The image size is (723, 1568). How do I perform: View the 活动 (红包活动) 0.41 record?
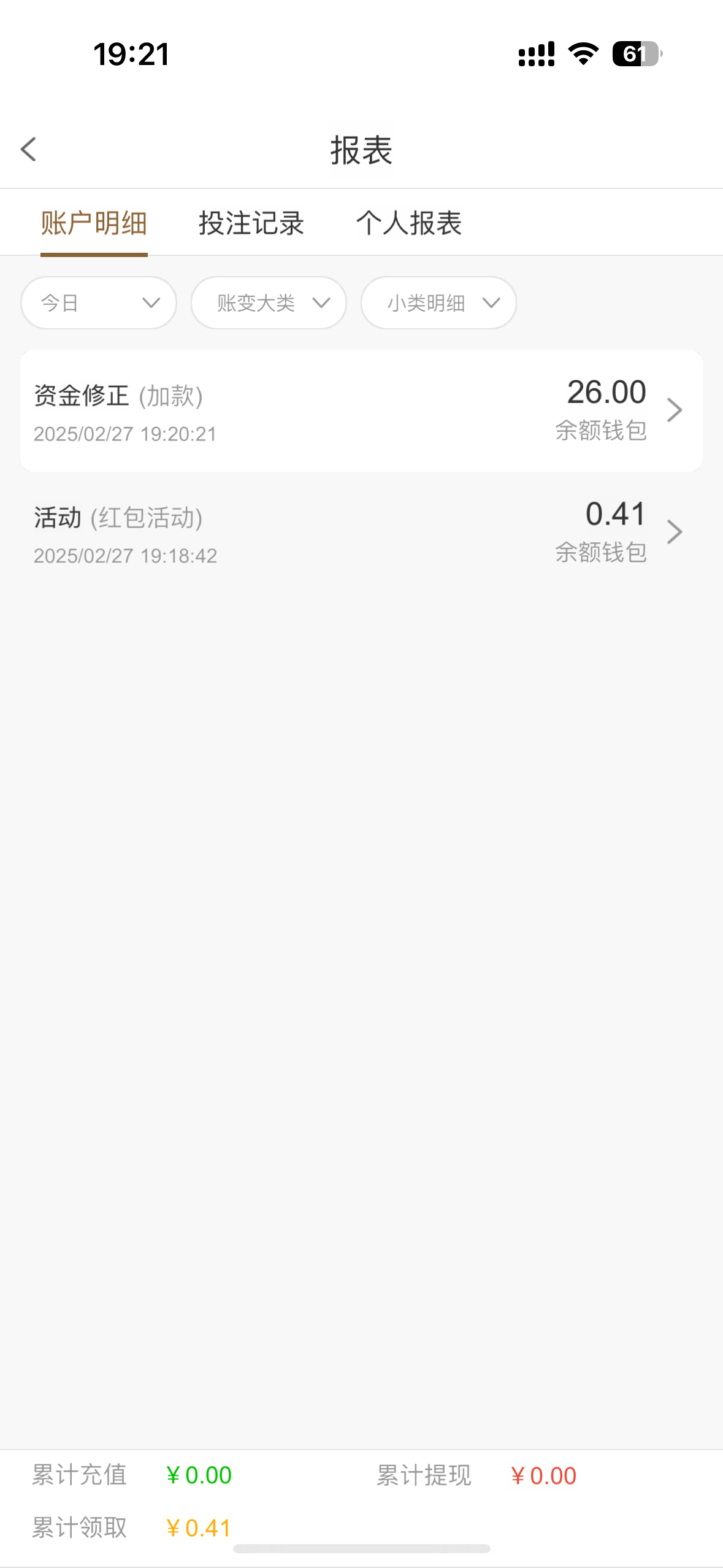[x=361, y=532]
